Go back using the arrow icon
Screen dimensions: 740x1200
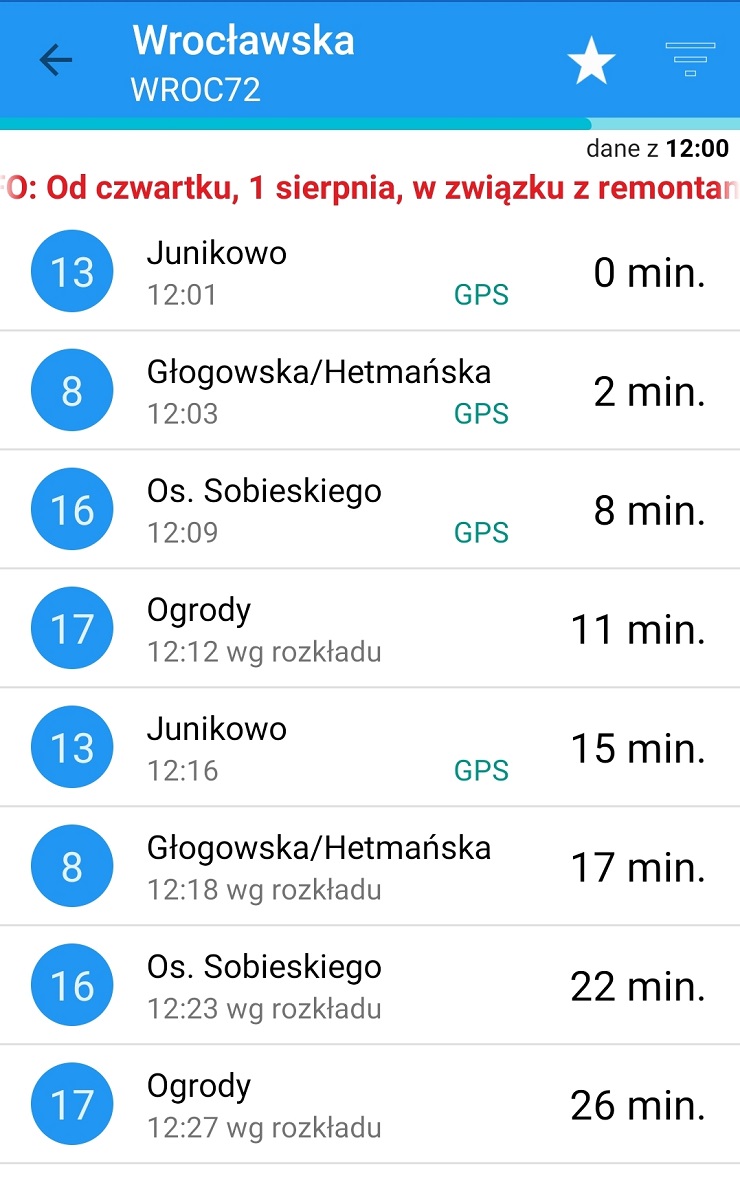56,61
